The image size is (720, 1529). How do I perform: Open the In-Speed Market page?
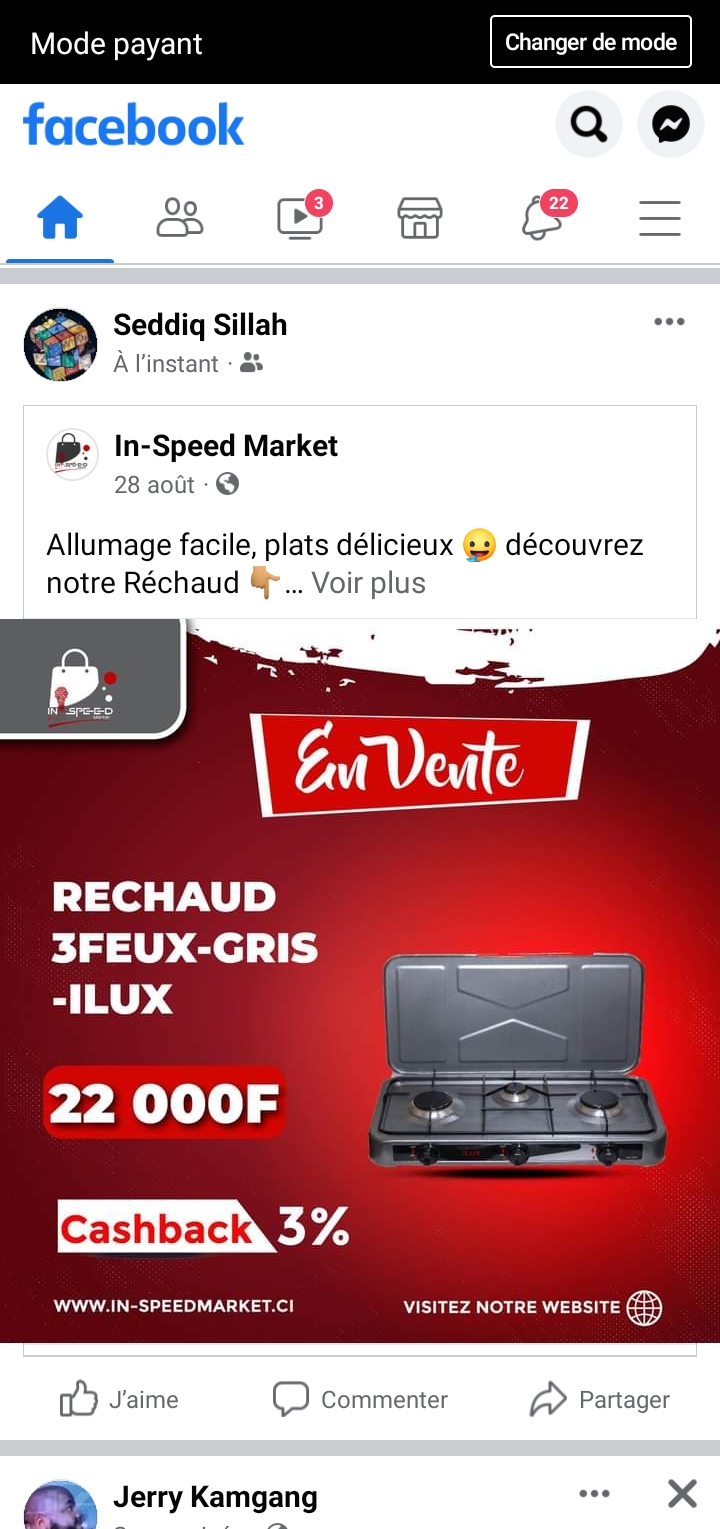[x=226, y=446]
